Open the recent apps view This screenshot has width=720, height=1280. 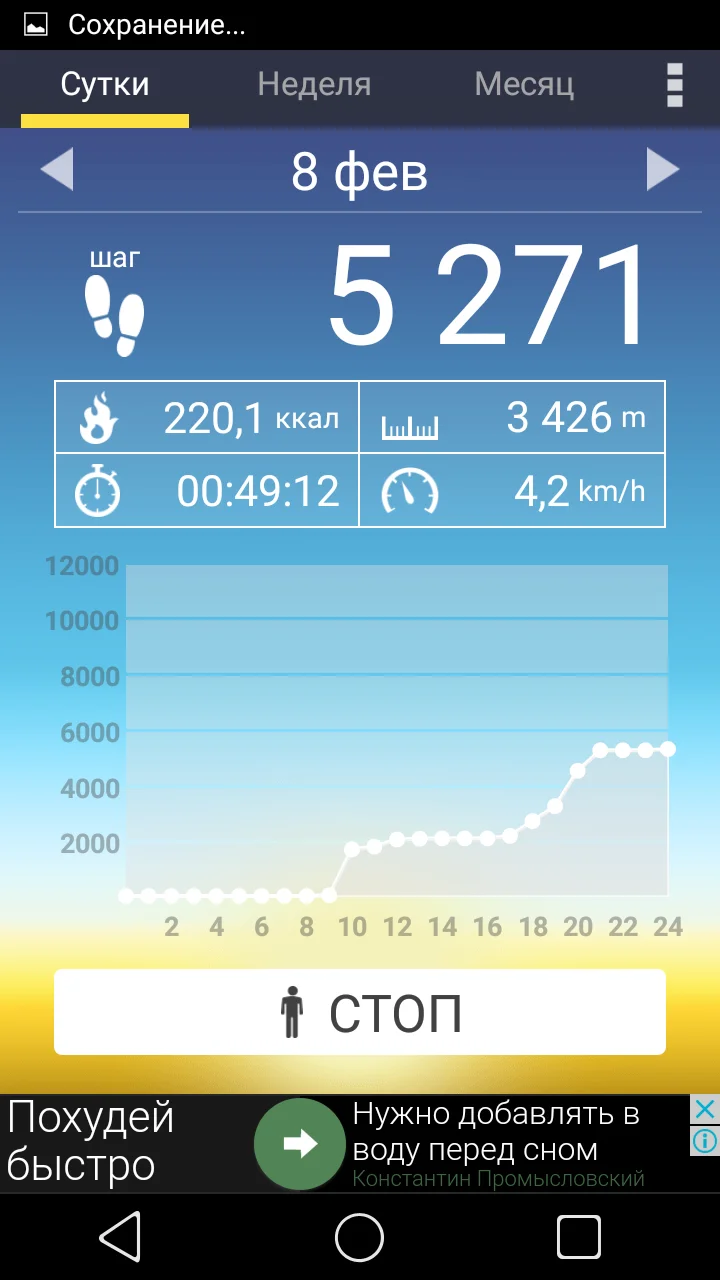point(578,1238)
